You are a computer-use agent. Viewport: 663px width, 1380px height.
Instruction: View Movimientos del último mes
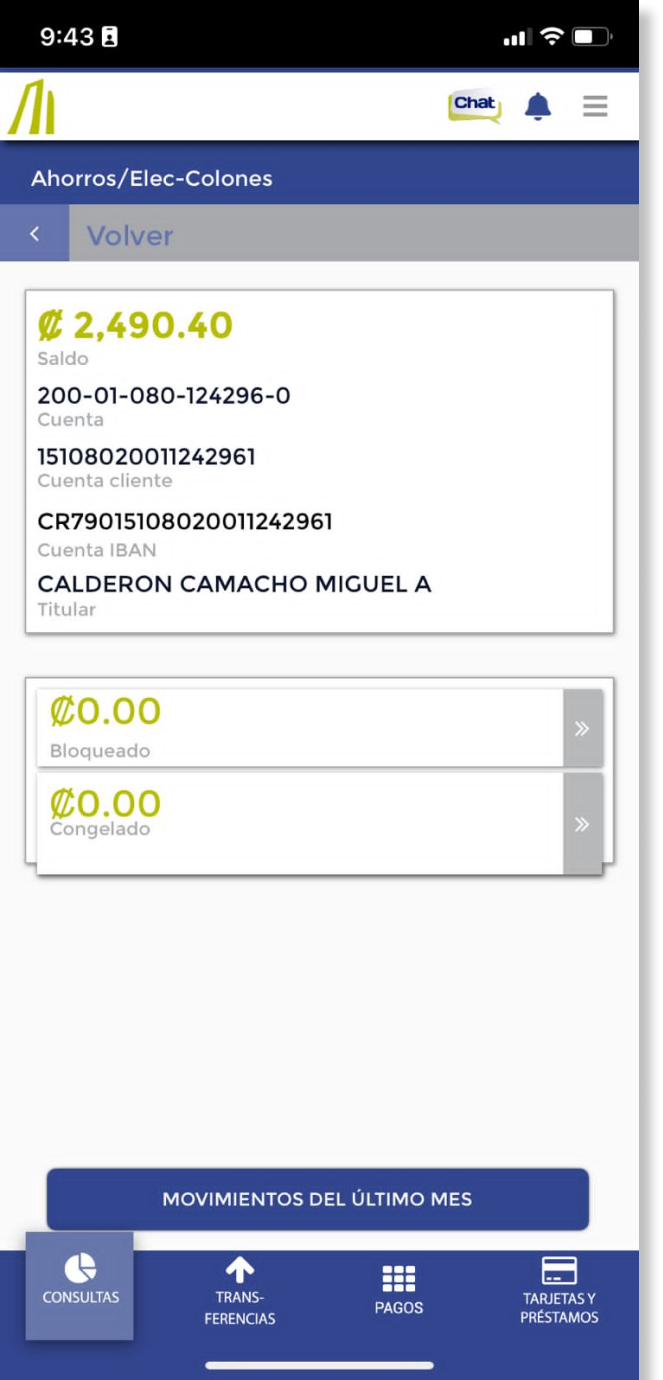point(317,1199)
